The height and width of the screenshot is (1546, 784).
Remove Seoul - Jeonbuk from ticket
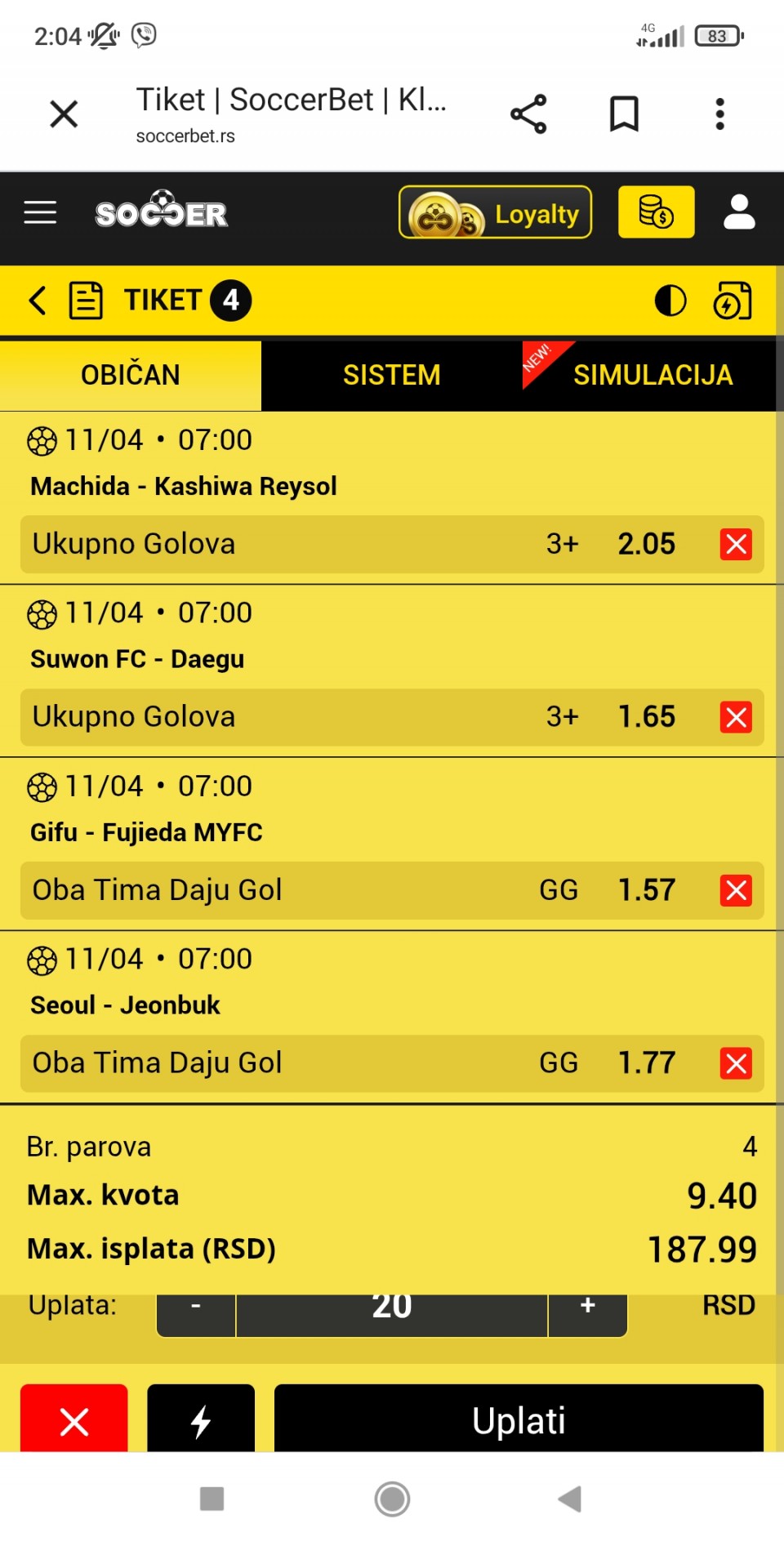736,1063
